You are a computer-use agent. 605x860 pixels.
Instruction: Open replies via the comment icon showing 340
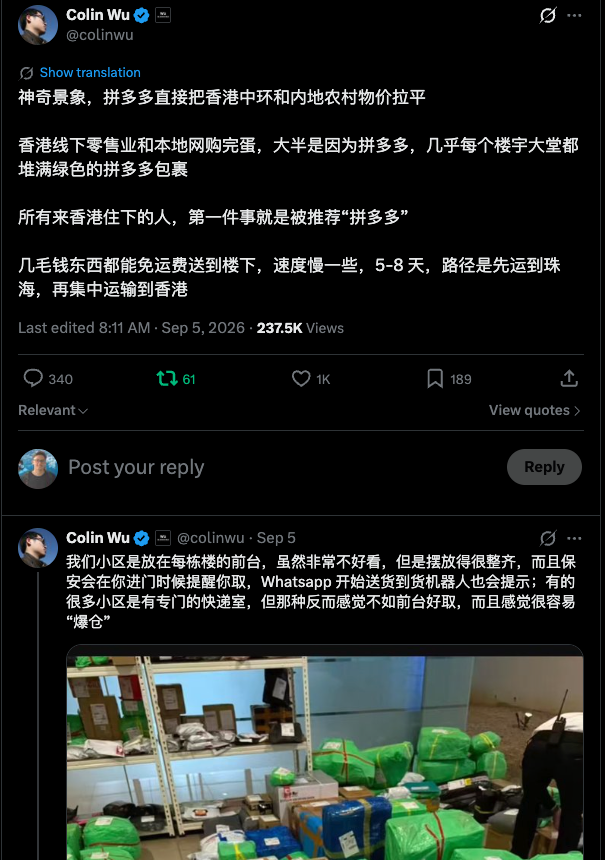pos(48,378)
